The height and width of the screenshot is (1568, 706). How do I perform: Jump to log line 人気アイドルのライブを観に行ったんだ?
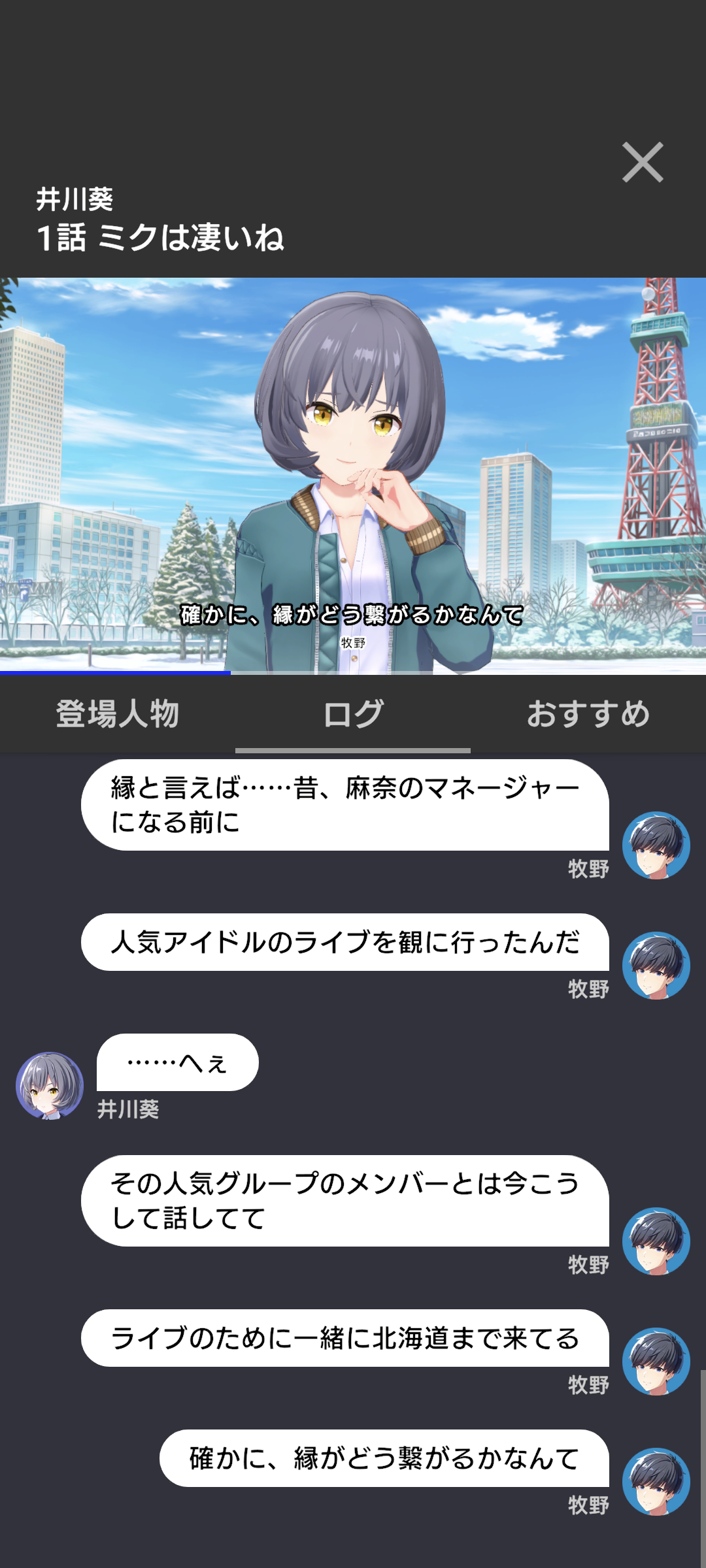[x=345, y=942]
